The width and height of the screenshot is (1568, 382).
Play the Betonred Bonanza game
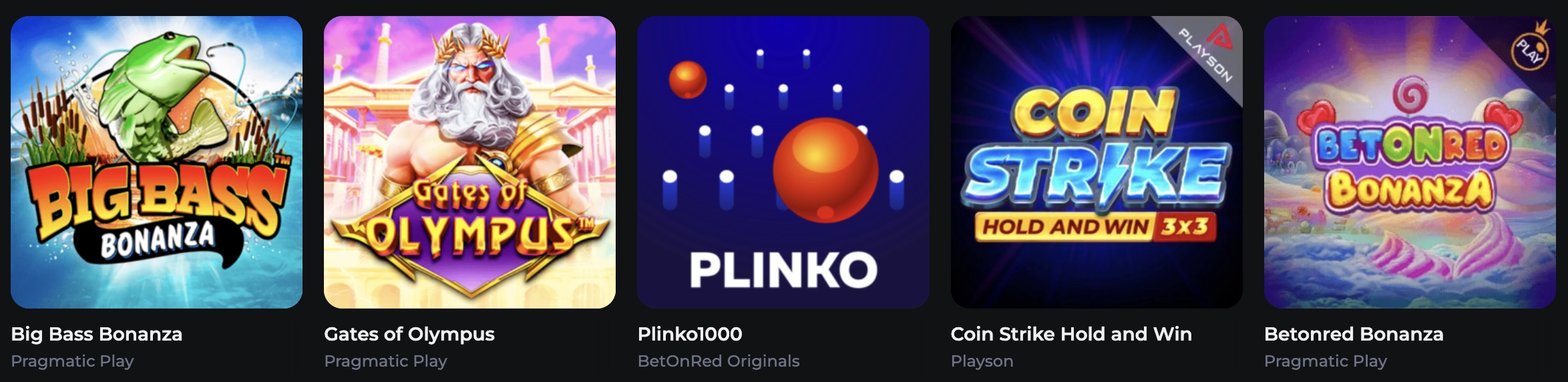[1409, 162]
